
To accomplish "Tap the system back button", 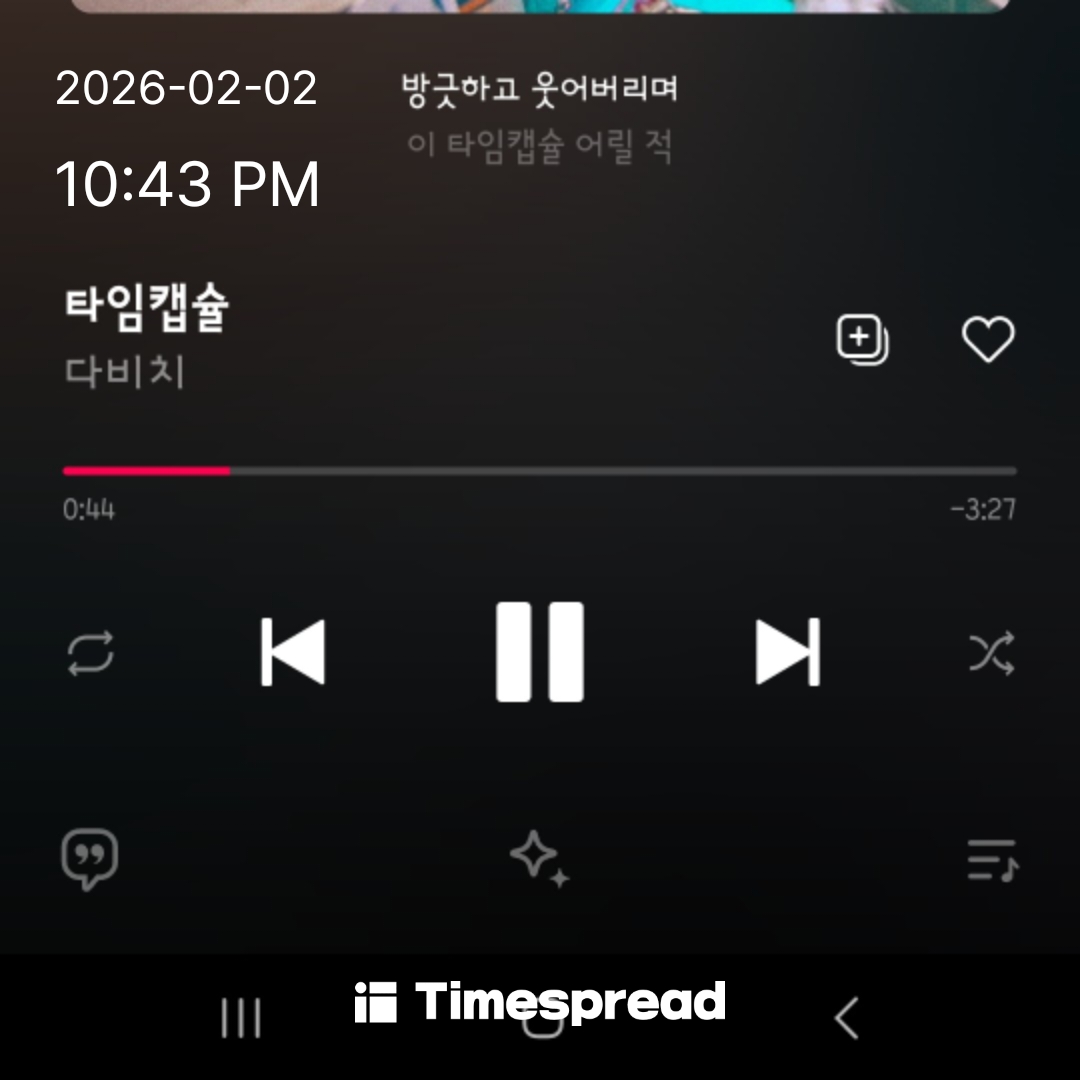I will pyautogui.click(x=846, y=1019).
